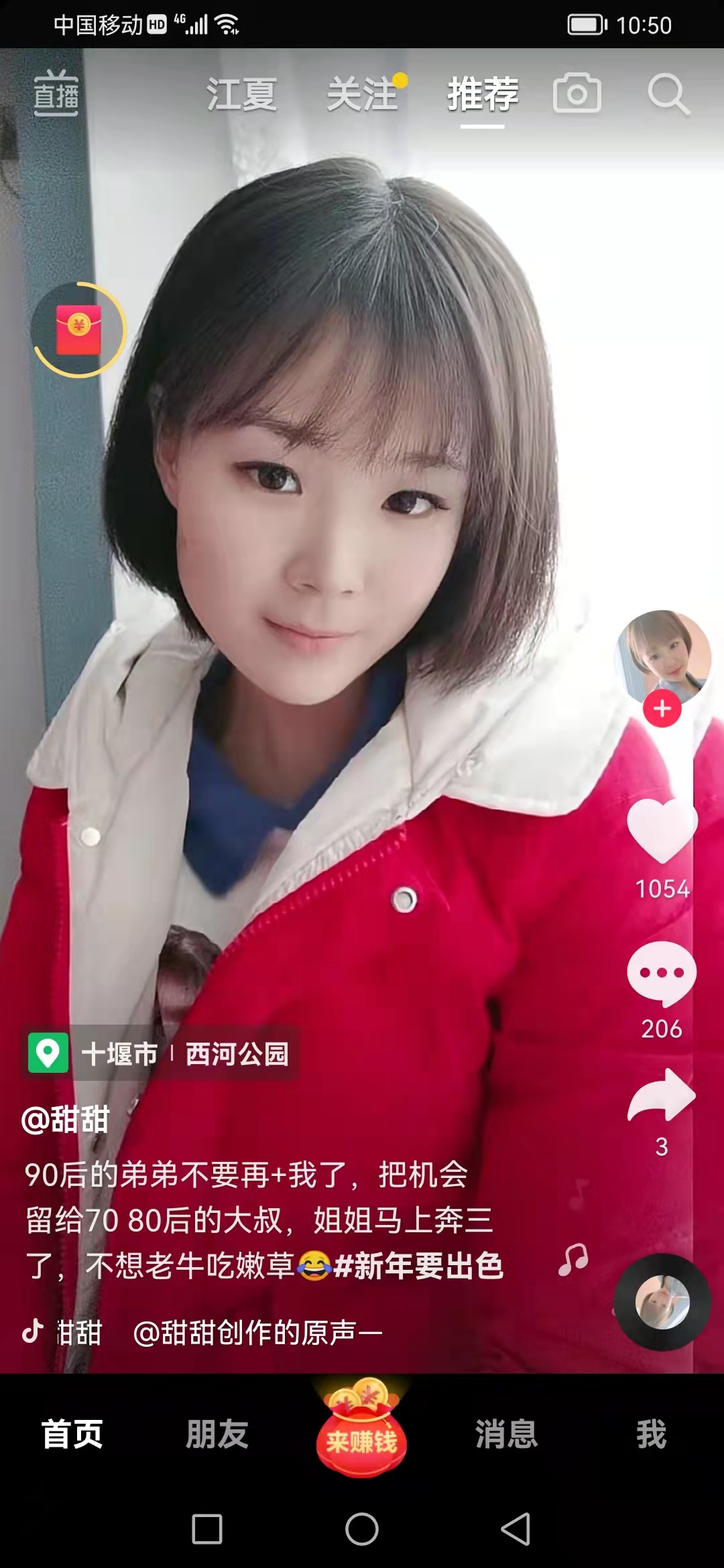
Task: Open the 消息 tab
Action: (507, 1434)
